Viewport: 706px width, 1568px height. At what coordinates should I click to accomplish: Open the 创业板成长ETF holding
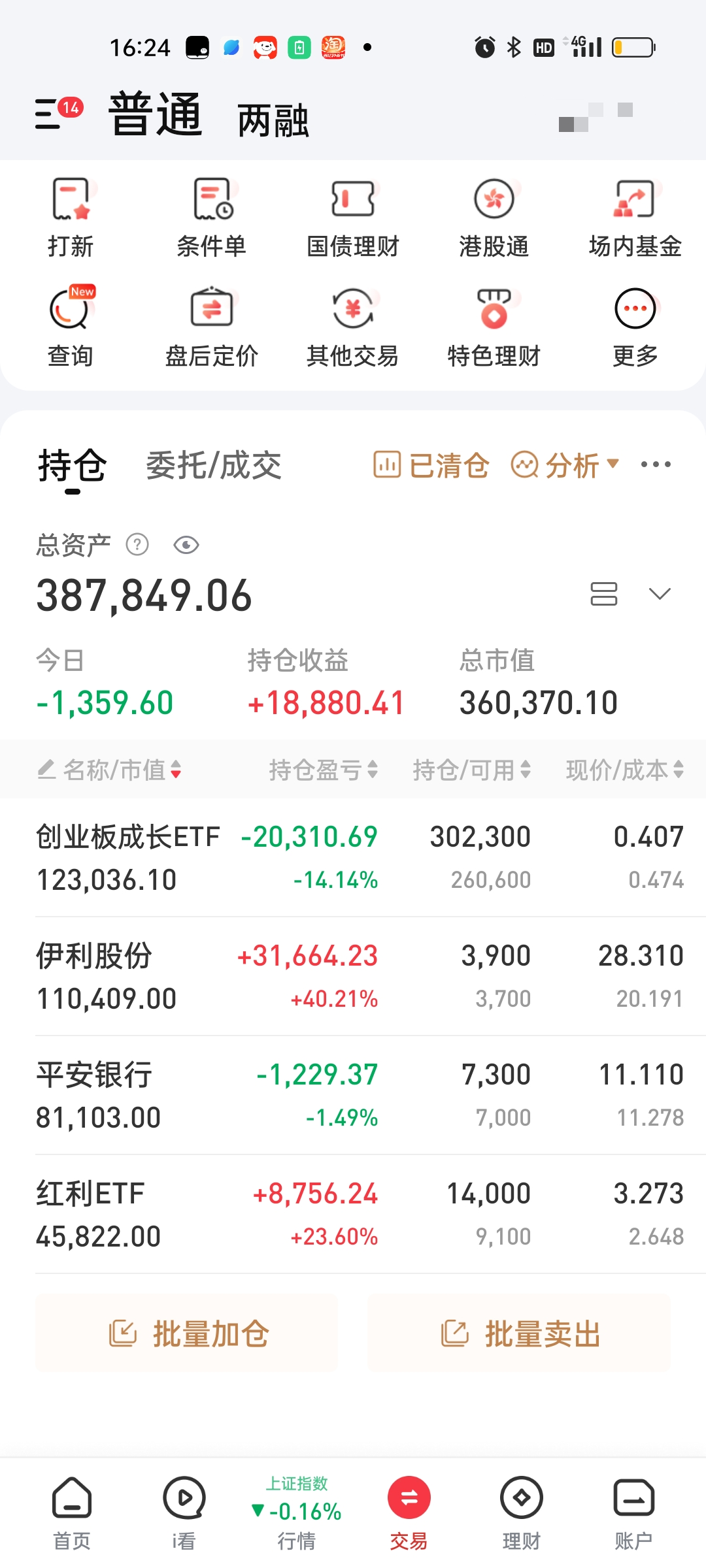point(353,858)
